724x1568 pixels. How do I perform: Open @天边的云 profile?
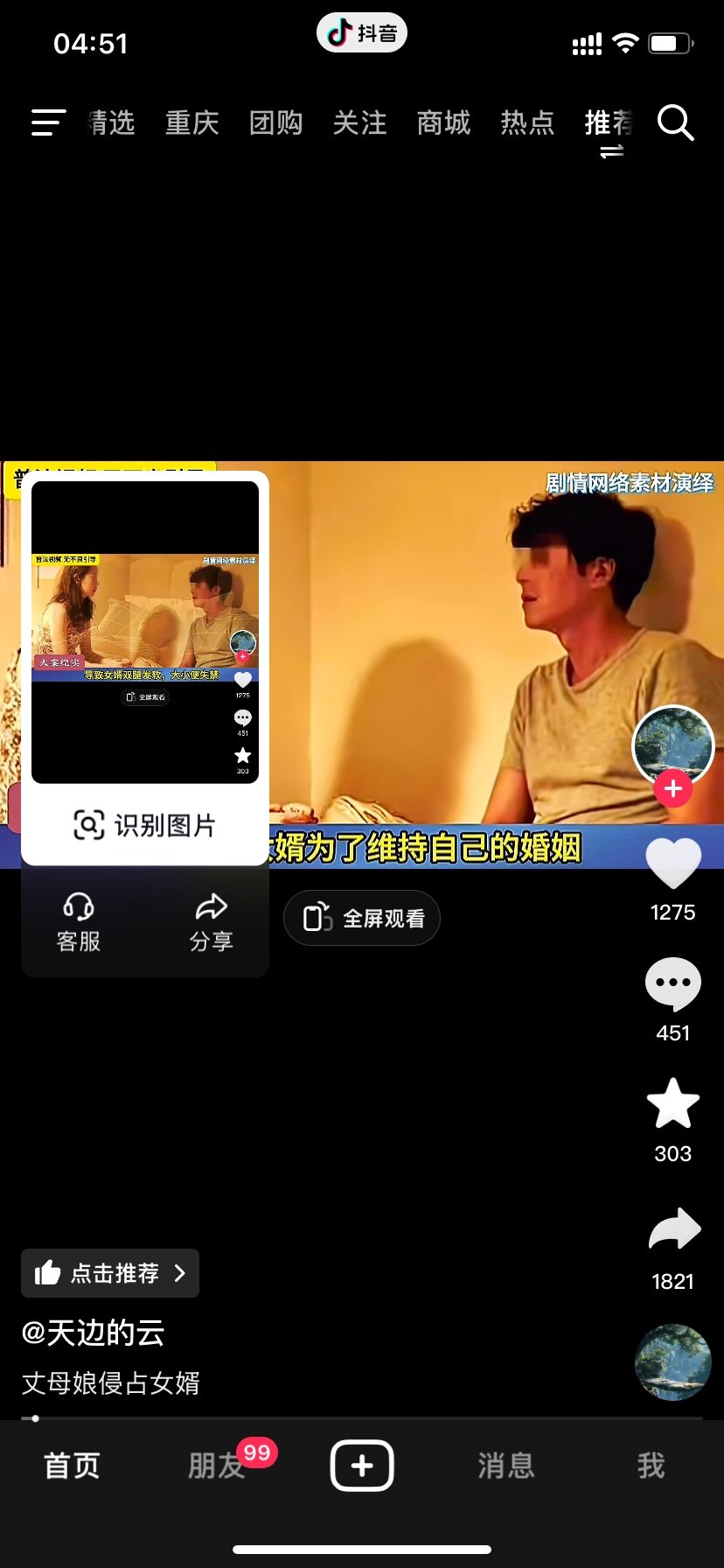tap(94, 1333)
